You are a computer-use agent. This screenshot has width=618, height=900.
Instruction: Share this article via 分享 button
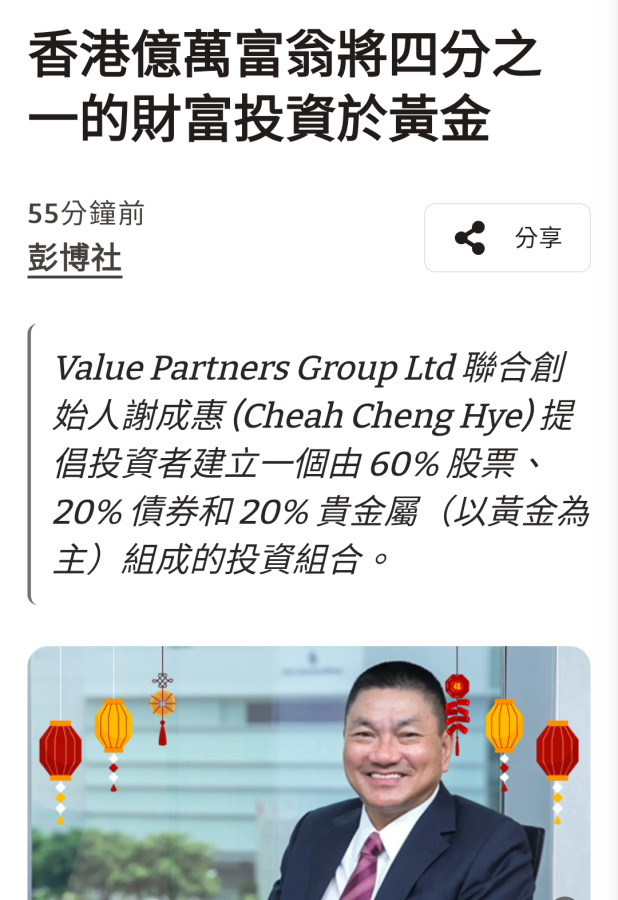point(507,238)
